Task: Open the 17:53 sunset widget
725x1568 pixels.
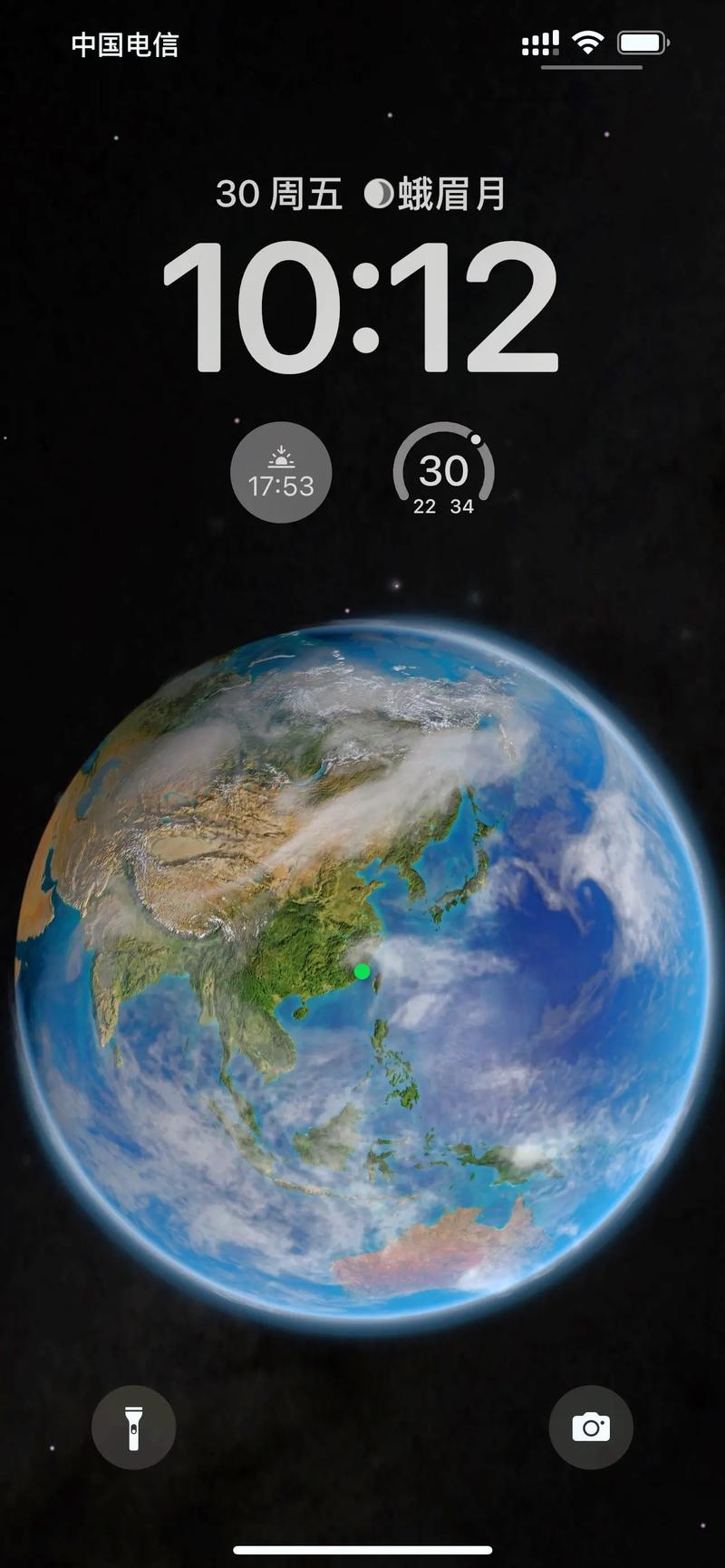Action: pyautogui.click(x=281, y=473)
